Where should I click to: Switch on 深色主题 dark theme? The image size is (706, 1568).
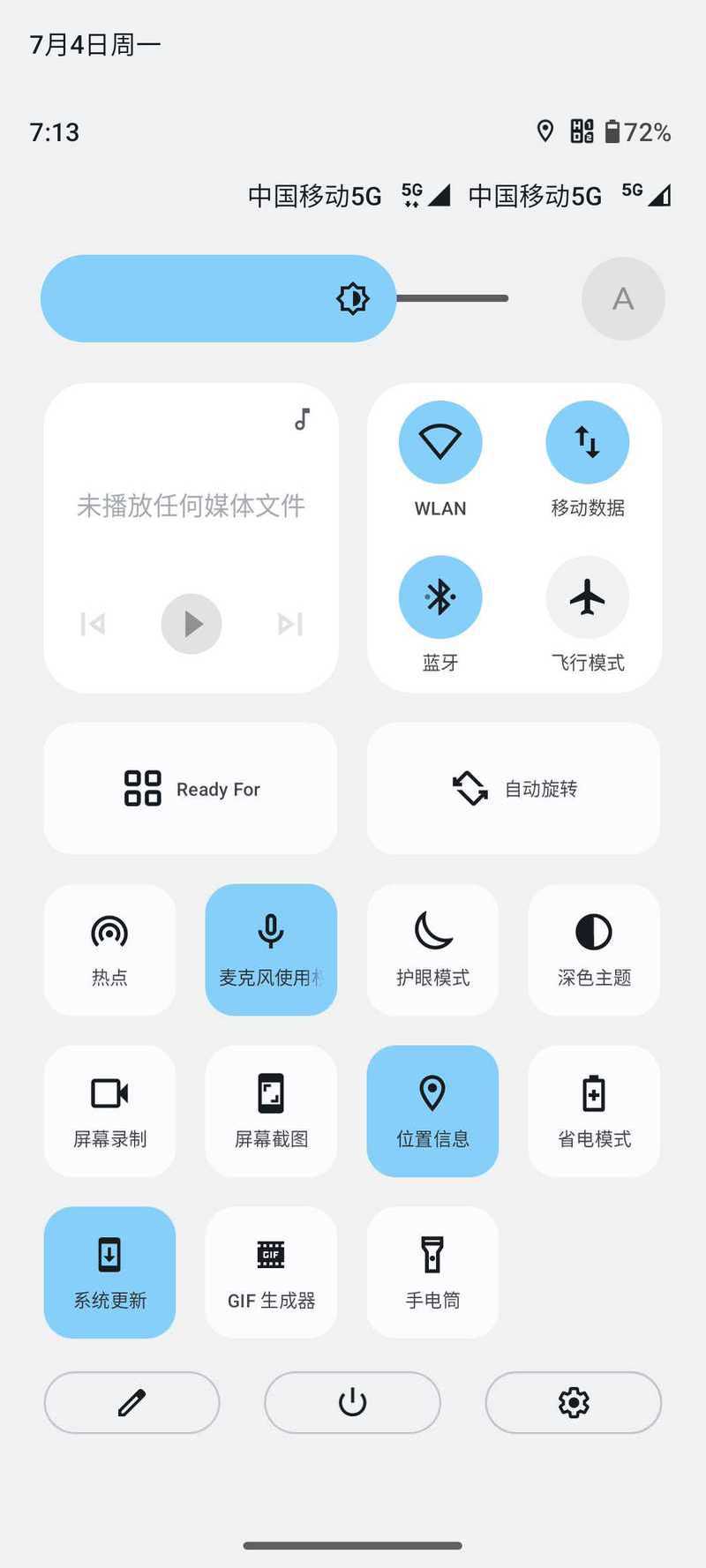(594, 949)
